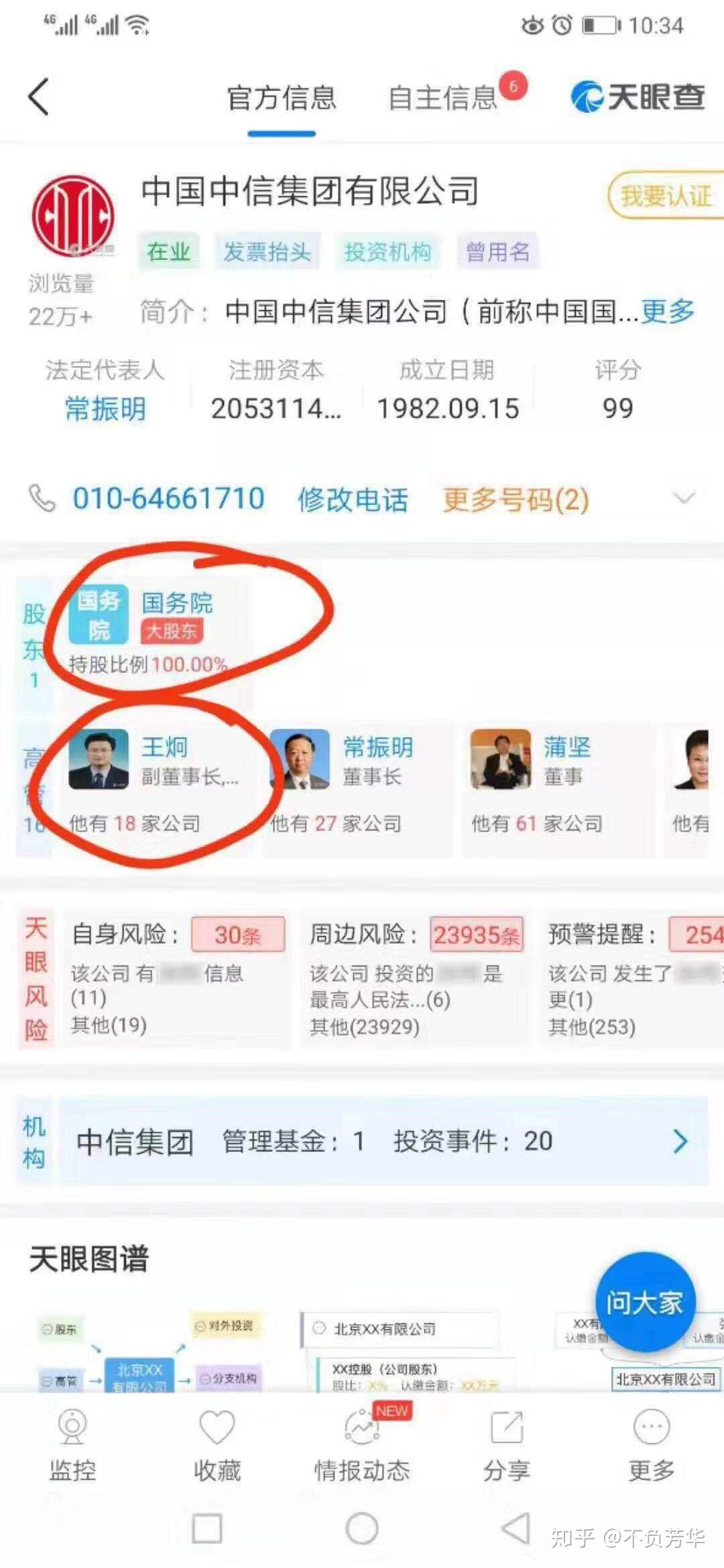
Task: Tap 修改电话 to edit phone
Action: point(353,500)
